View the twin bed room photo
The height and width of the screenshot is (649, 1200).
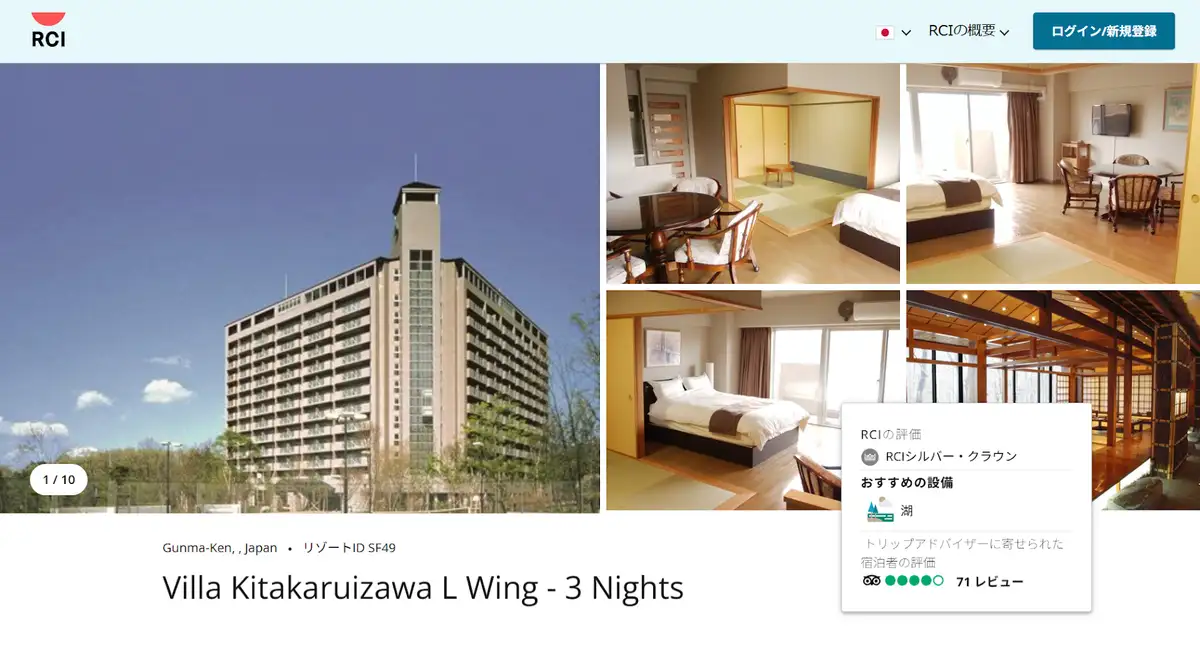click(x=722, y=400)
